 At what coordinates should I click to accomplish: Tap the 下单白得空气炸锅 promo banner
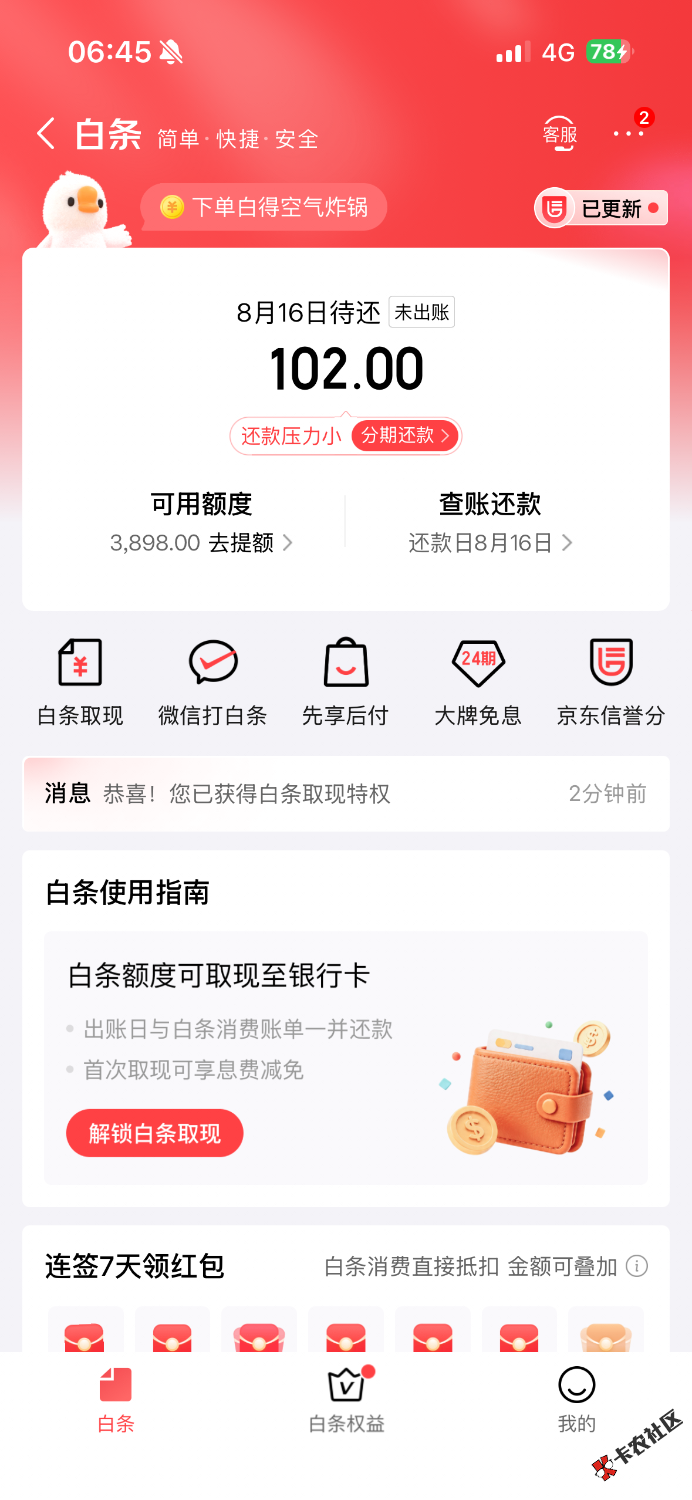[x=263, y=207]
